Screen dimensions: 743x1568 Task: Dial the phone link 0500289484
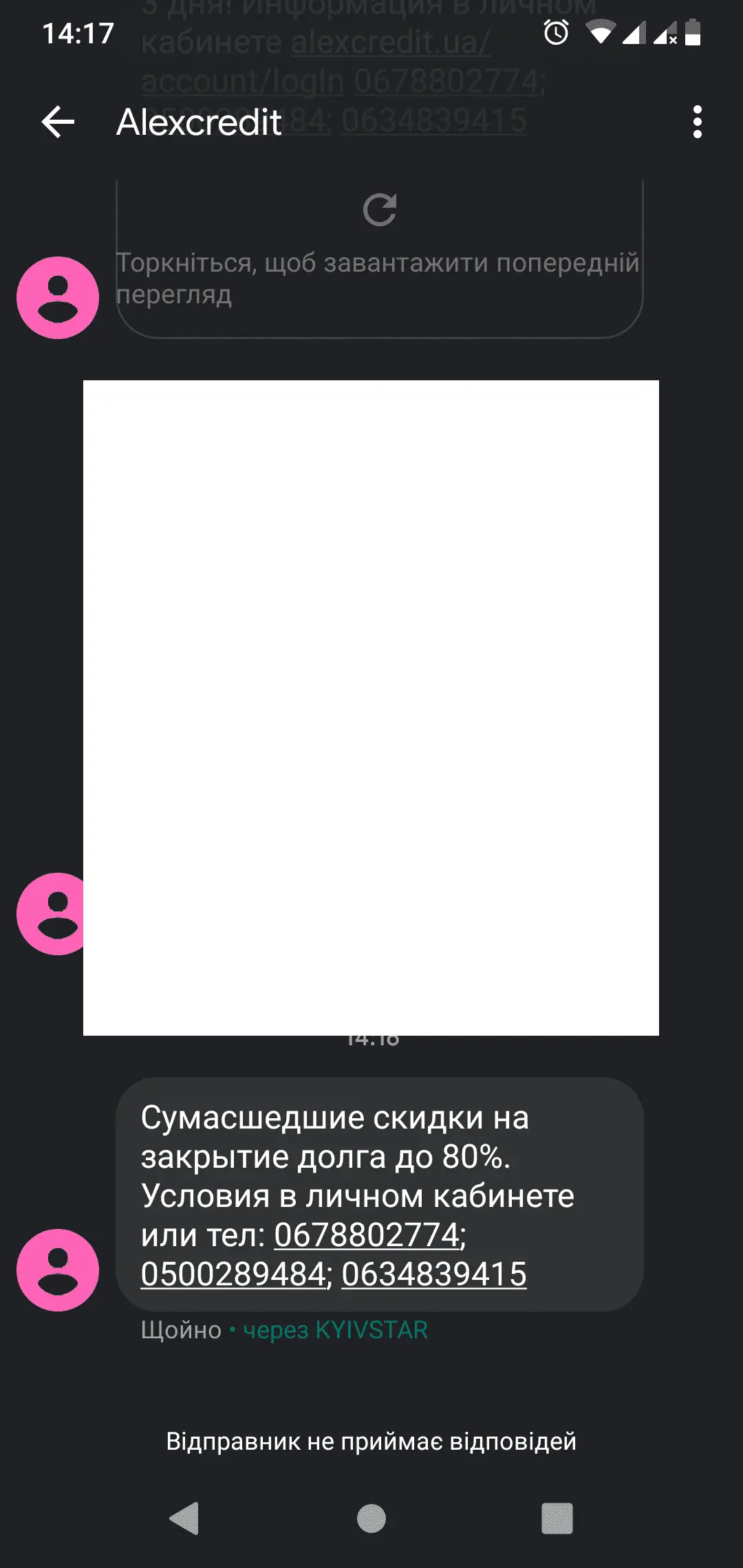click(233, 1274)
